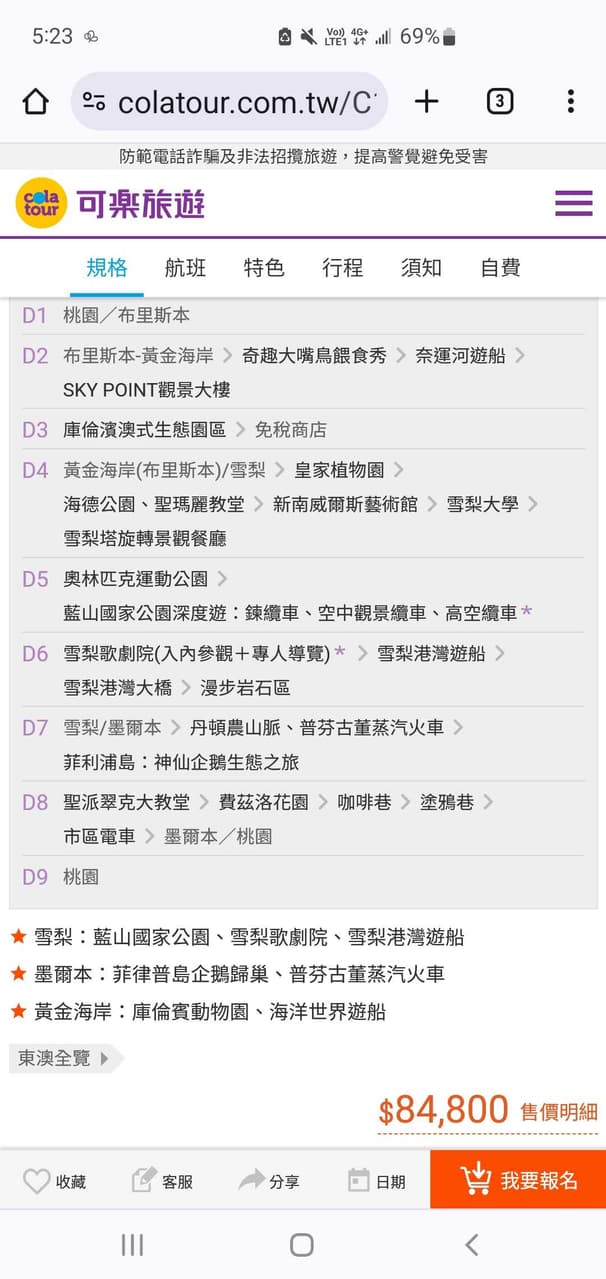Viewport: 606px width, 1279px height.
Task: Open a new browser tab
Action: pos(427,101)
